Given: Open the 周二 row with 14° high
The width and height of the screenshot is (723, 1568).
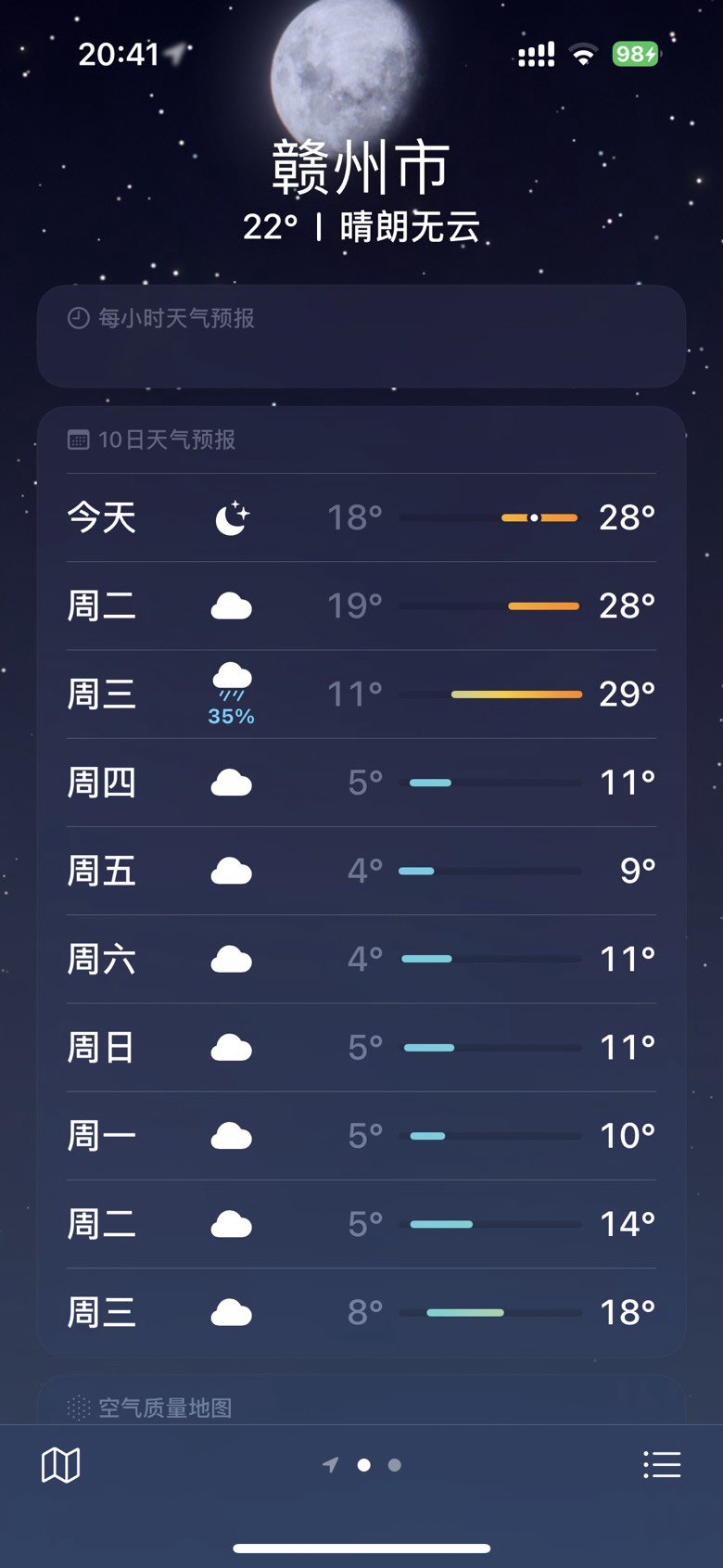Looking at the screenshot, I should tap(361, 1224).
